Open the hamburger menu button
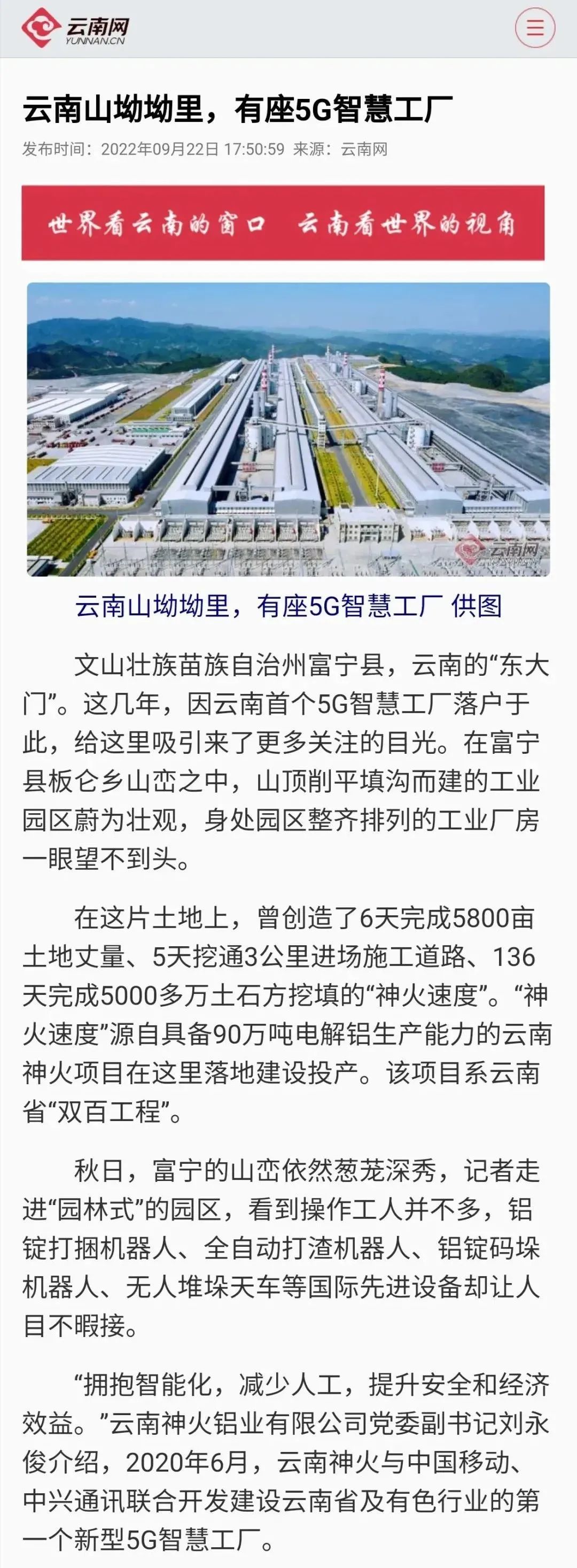 pyautogui.click(x=534, y=28)
